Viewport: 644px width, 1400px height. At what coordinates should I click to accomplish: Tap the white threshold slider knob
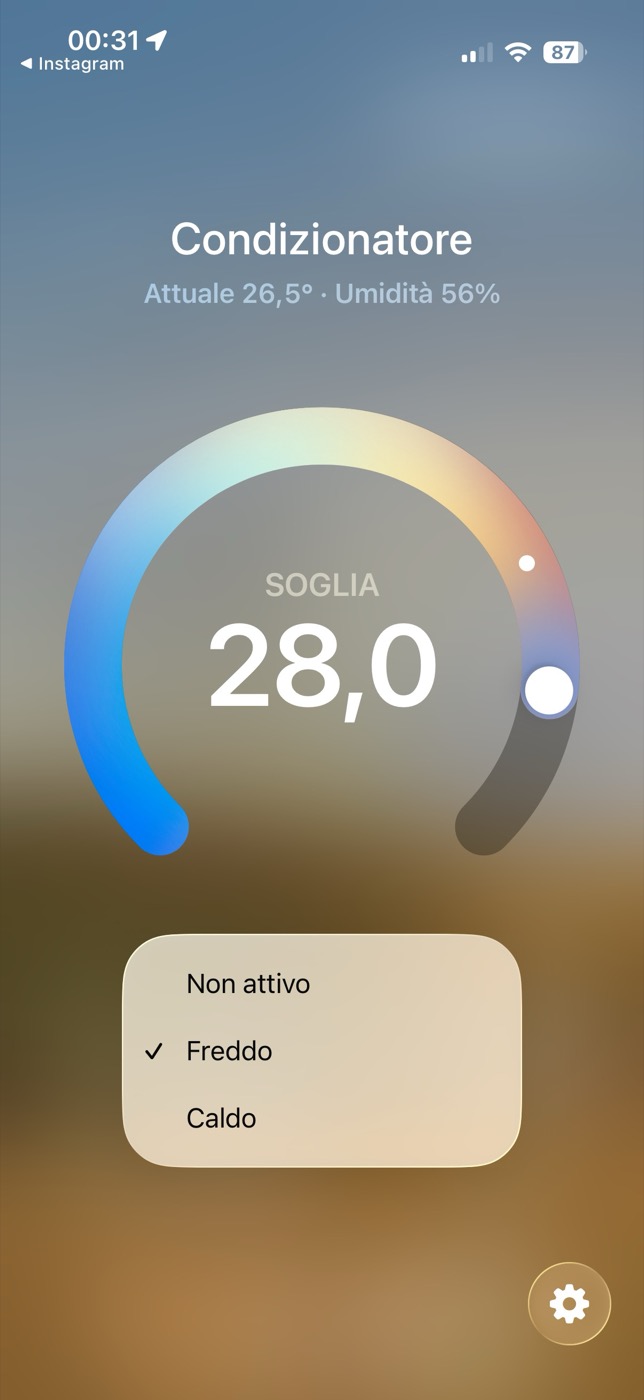tap(549, 690)
